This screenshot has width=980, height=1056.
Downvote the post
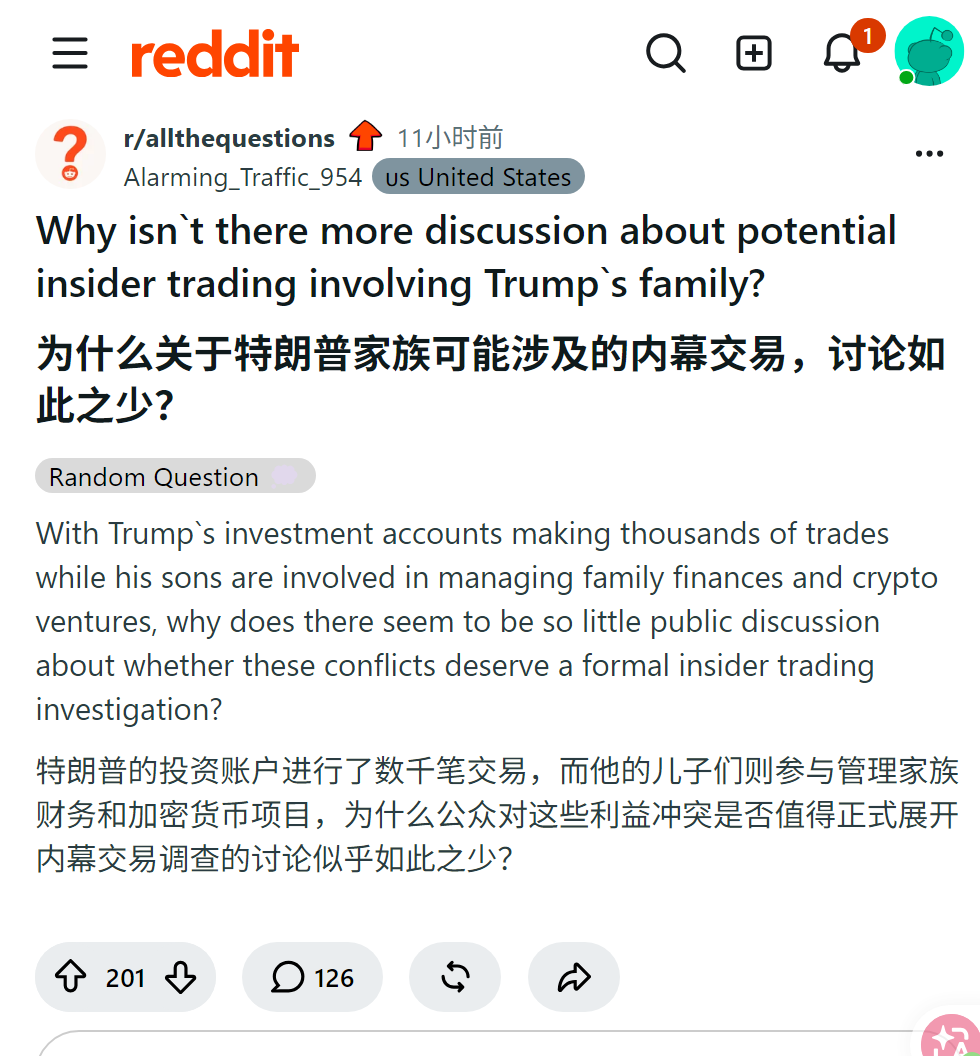click(181, 977)
